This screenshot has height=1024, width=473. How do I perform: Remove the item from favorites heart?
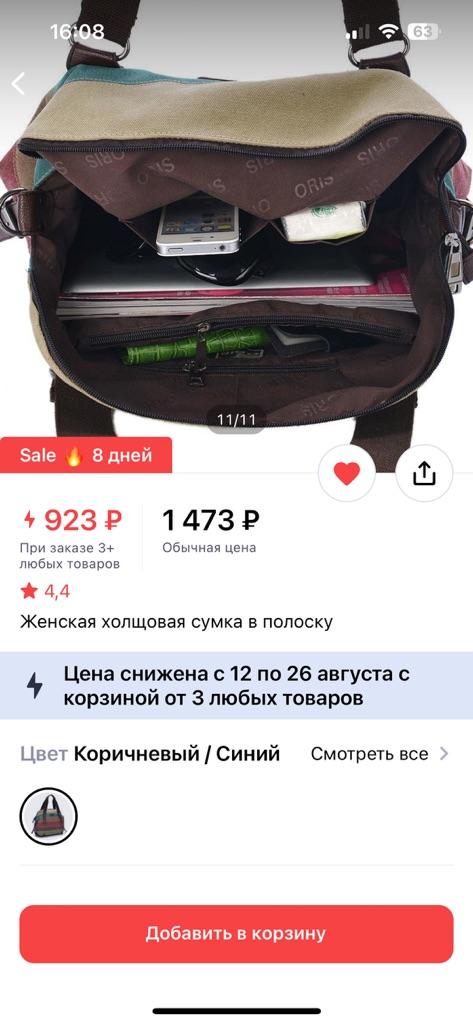347,473
